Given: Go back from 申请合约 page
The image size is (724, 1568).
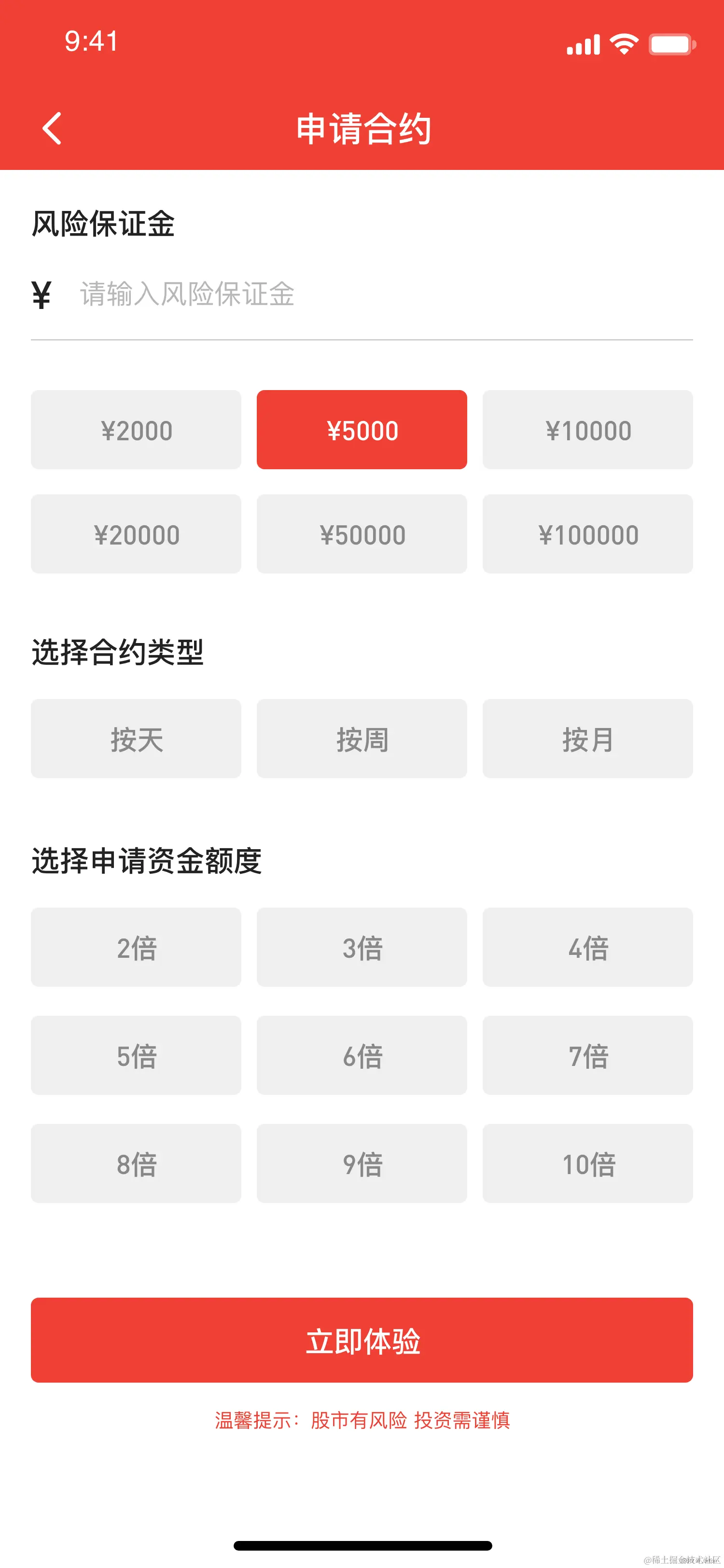Looking at the screenshot, I should click(x=52, y=128).
